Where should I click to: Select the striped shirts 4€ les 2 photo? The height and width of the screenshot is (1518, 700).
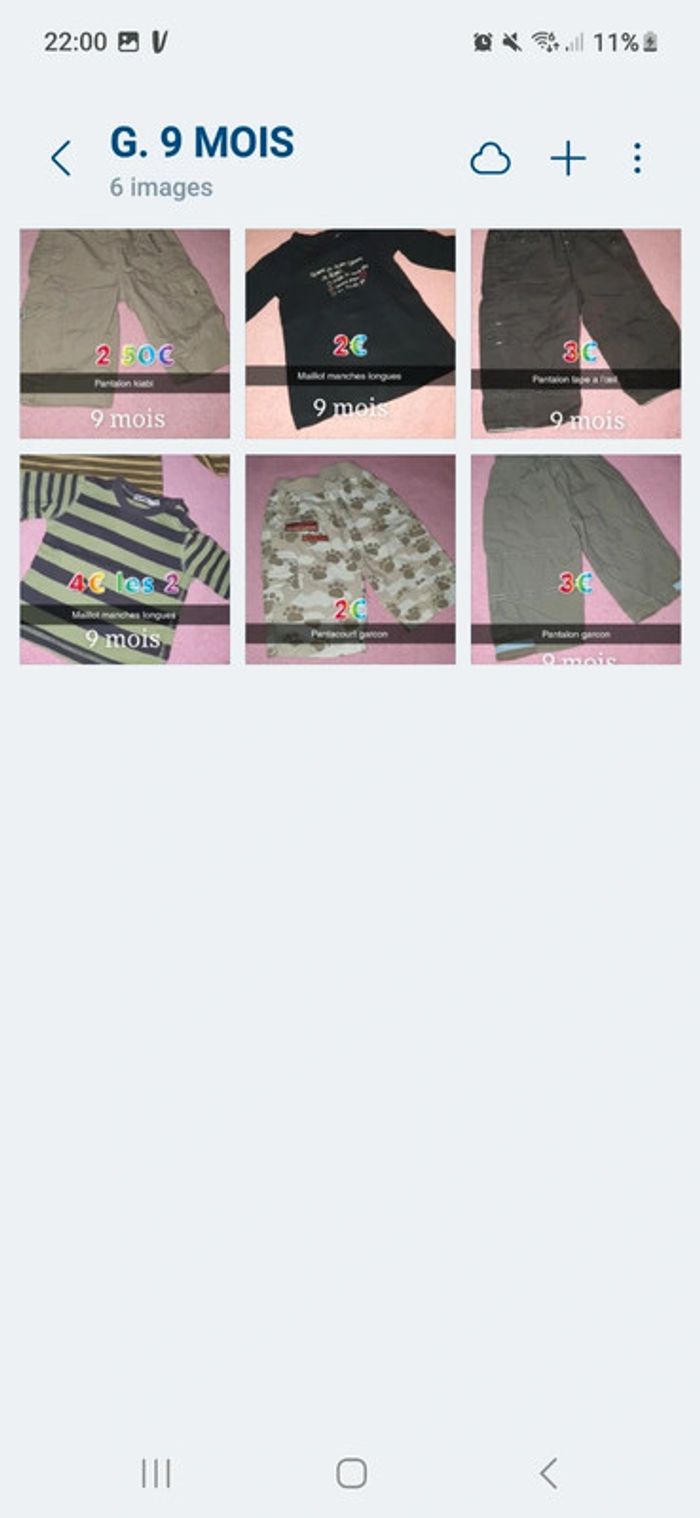point(125,560)
